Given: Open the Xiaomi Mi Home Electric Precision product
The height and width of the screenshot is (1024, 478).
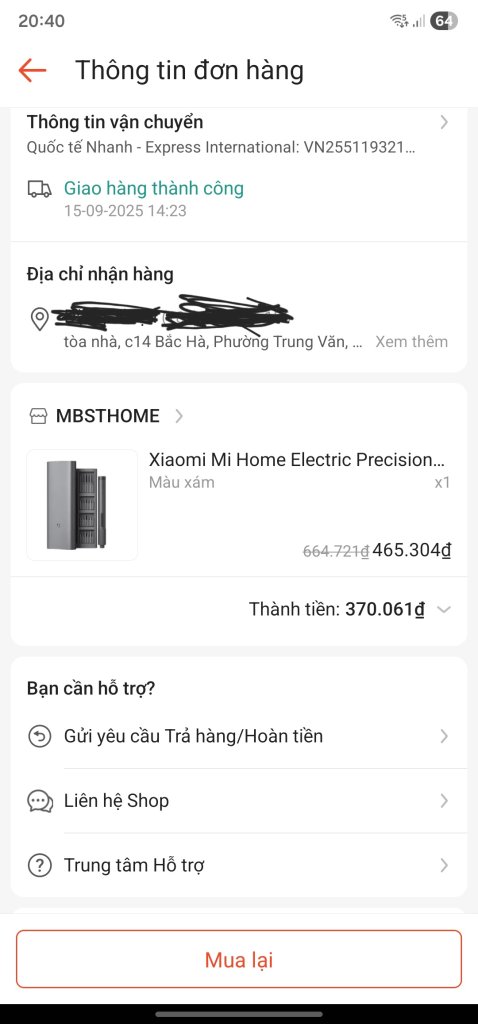Looking at the screenshot, I should 239,505.
